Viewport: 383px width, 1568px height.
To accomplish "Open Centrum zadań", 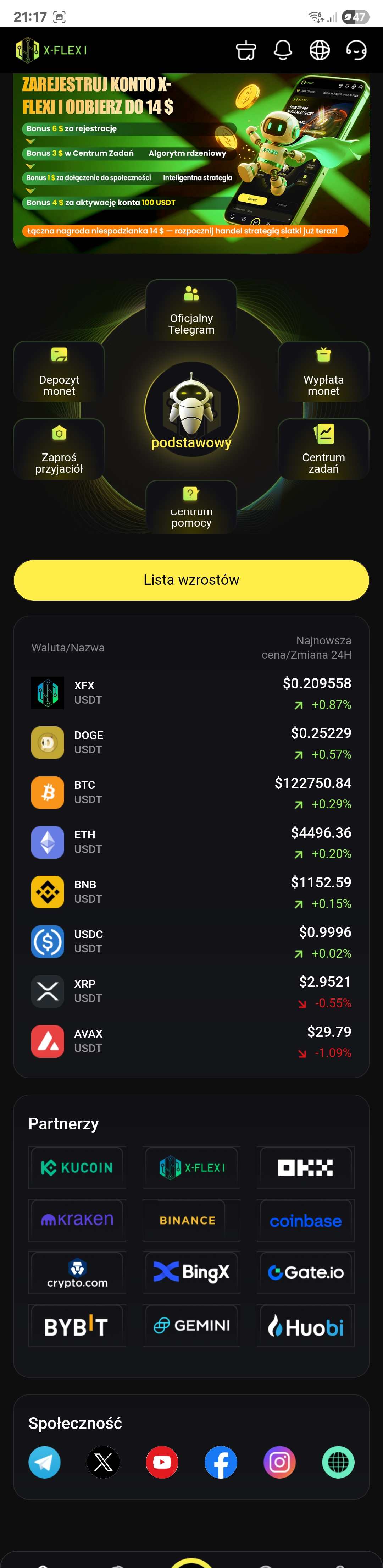I will pyautogui.click(x=323, y=450).
